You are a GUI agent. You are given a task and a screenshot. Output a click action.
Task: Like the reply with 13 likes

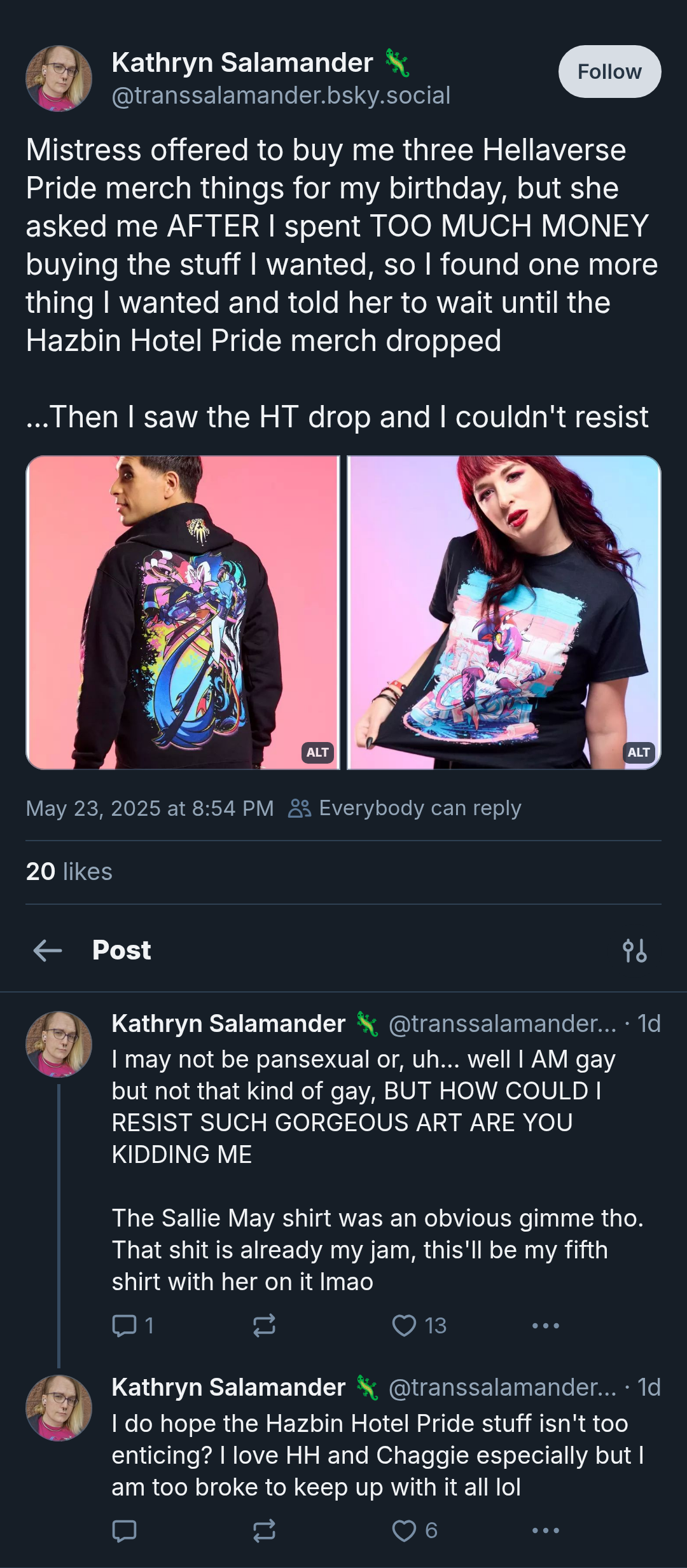tap(419, 1326)
